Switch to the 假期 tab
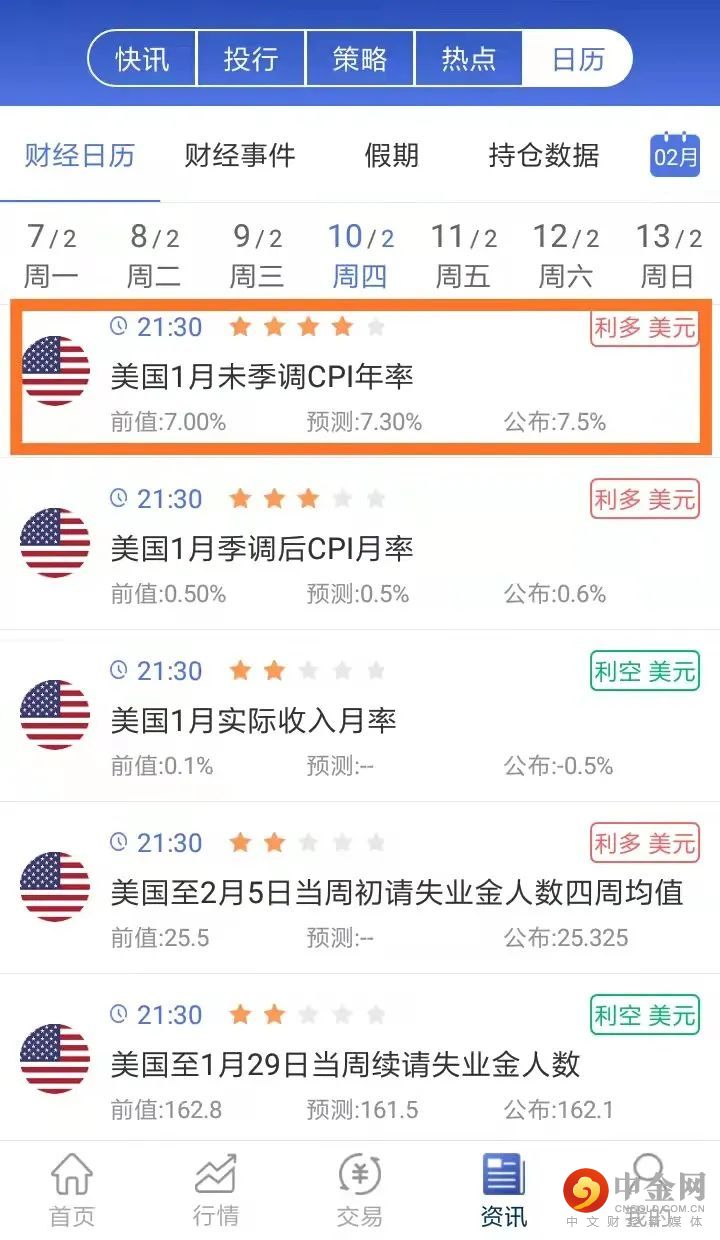This screenshot has width=720, height=1240. tap(391, 156)
